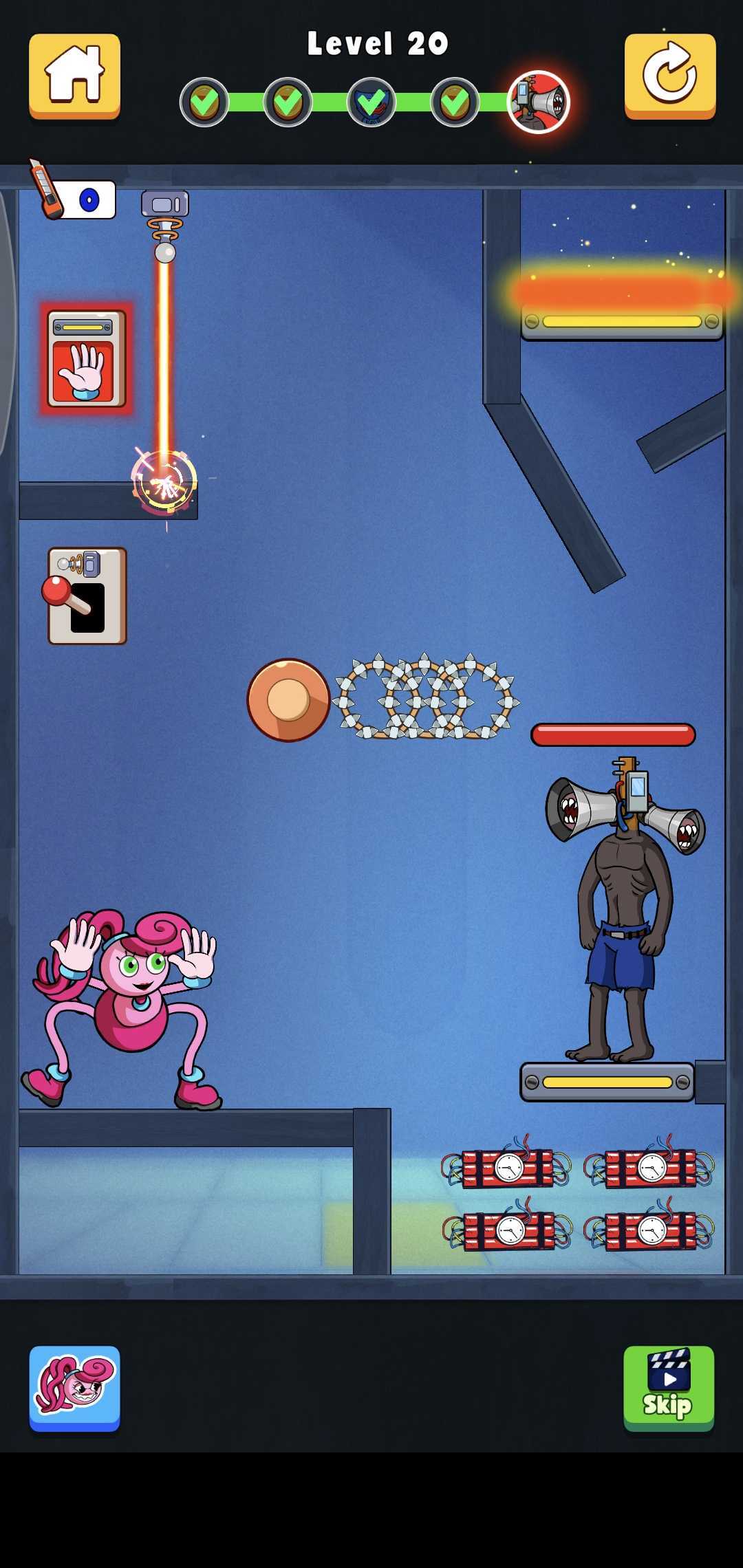Open the pink character avatar button
The width and height of the screenshot is (743, 1568).
(x=74, y=1388)
